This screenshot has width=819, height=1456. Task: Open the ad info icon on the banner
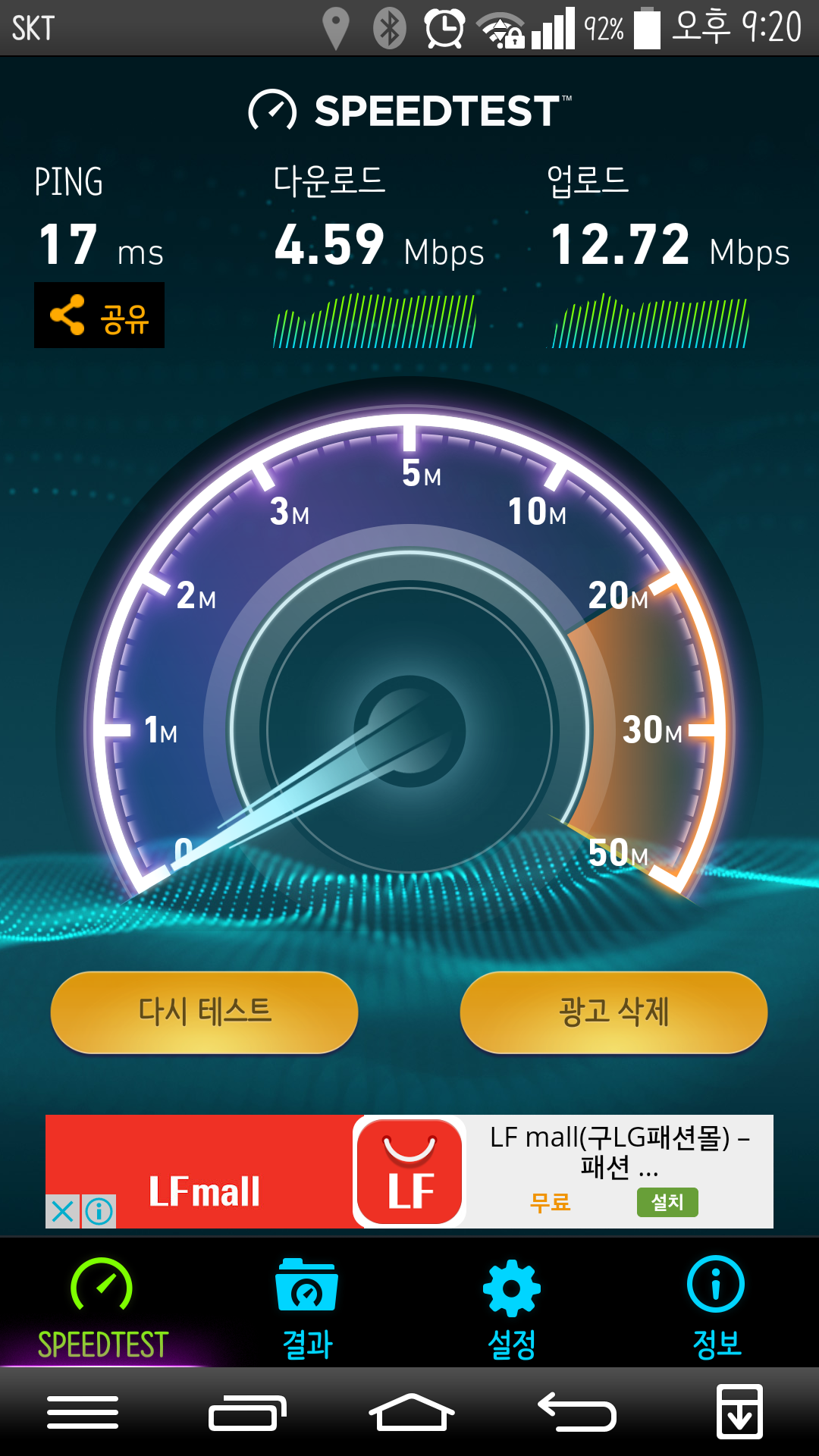(99, 1211)
